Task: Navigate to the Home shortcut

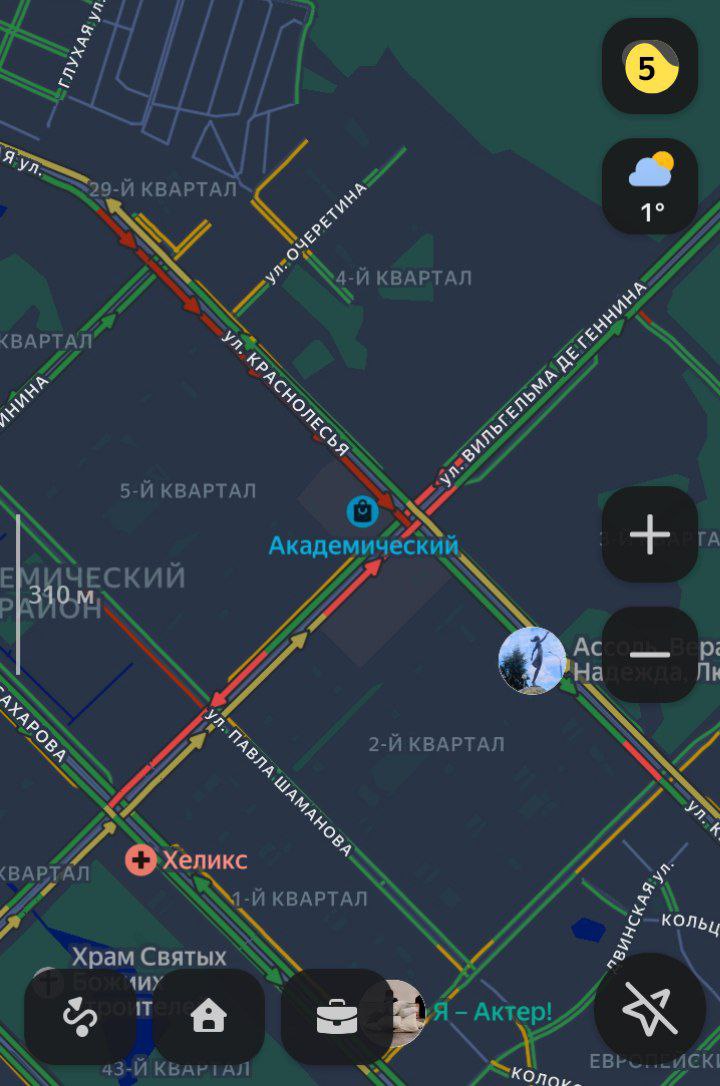Action: [208, 1017]
